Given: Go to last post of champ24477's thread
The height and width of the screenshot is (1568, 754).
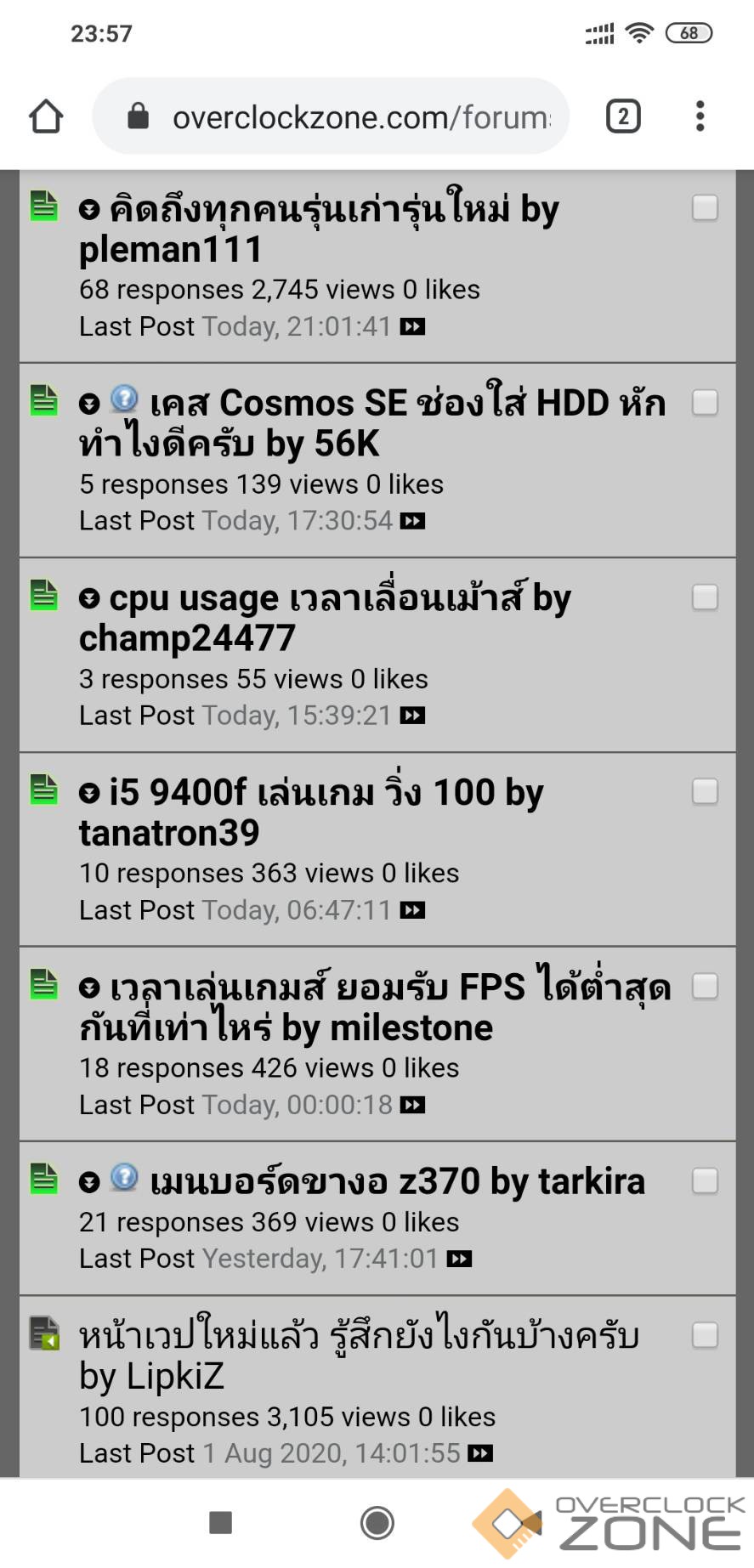Looking at the screenshot, I should pos(413,716).
